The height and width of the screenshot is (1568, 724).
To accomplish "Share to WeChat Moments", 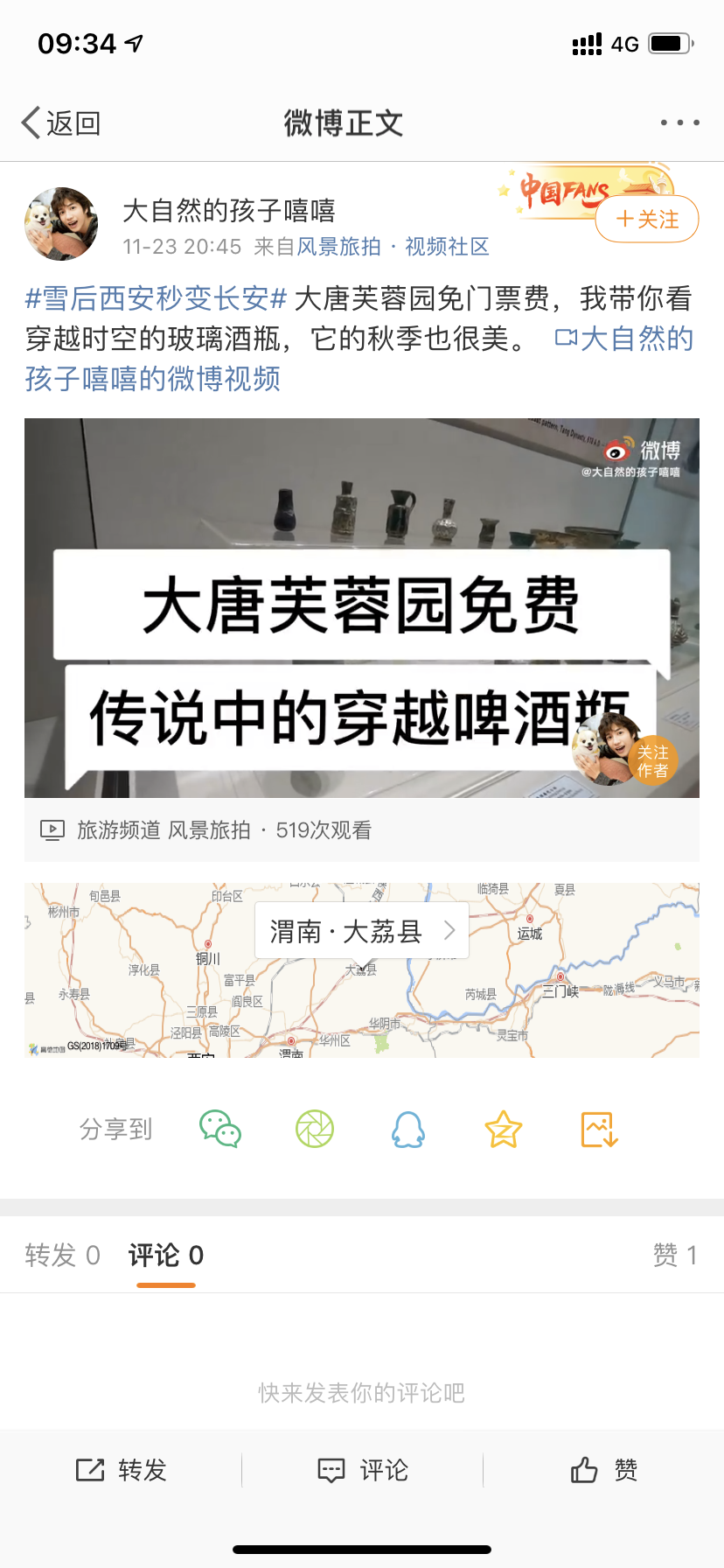I will (x=315, y=1129).
